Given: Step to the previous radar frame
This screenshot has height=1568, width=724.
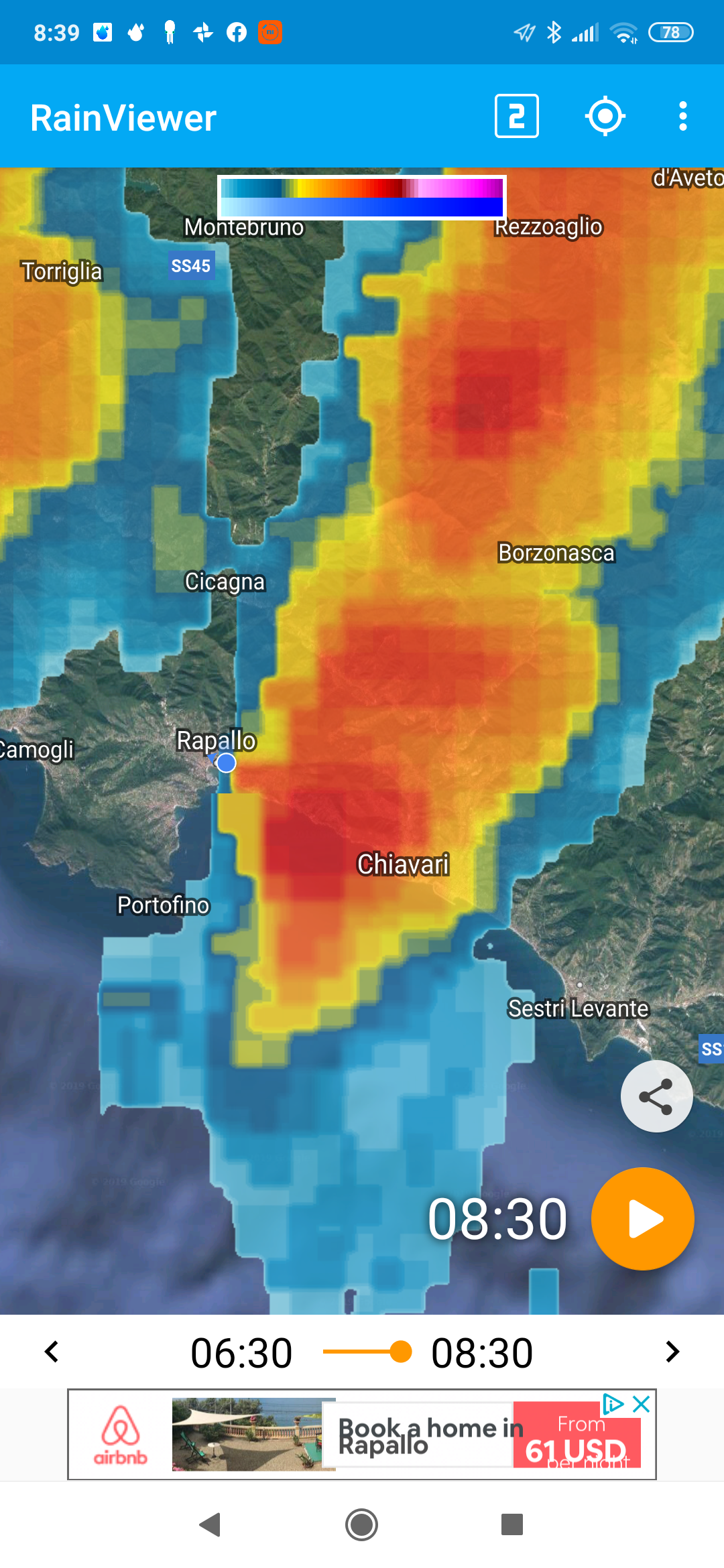Looking at the screenshot, I should 52,1352.
